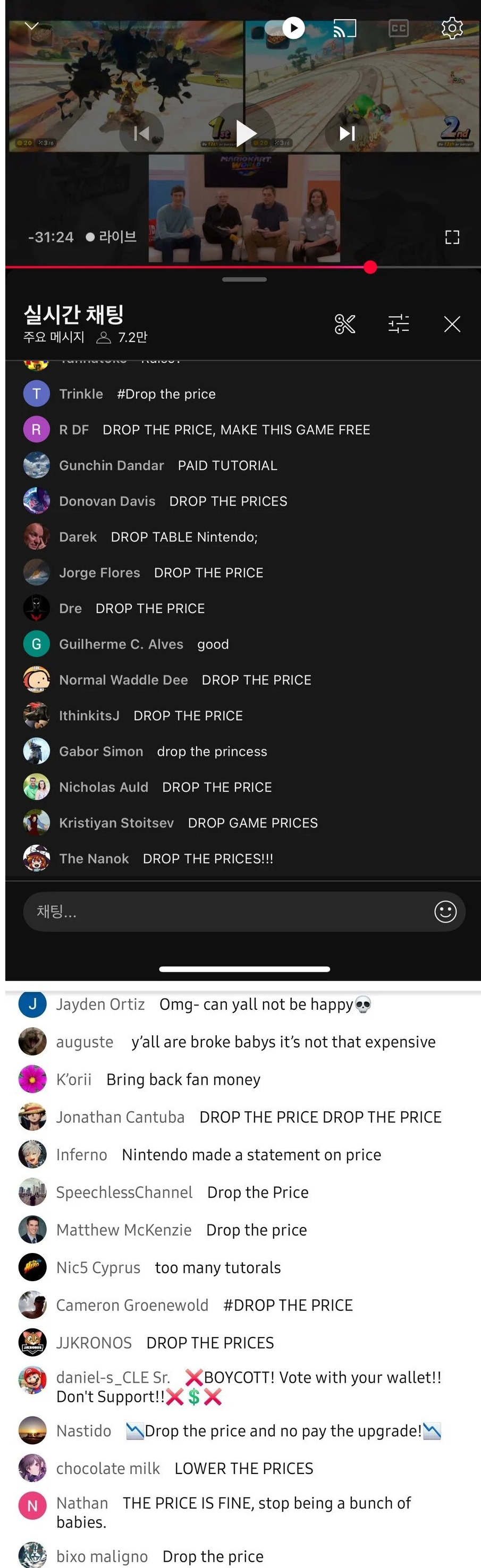481x1568 pixels.
Task: Play the live stream
Action: 245,133
